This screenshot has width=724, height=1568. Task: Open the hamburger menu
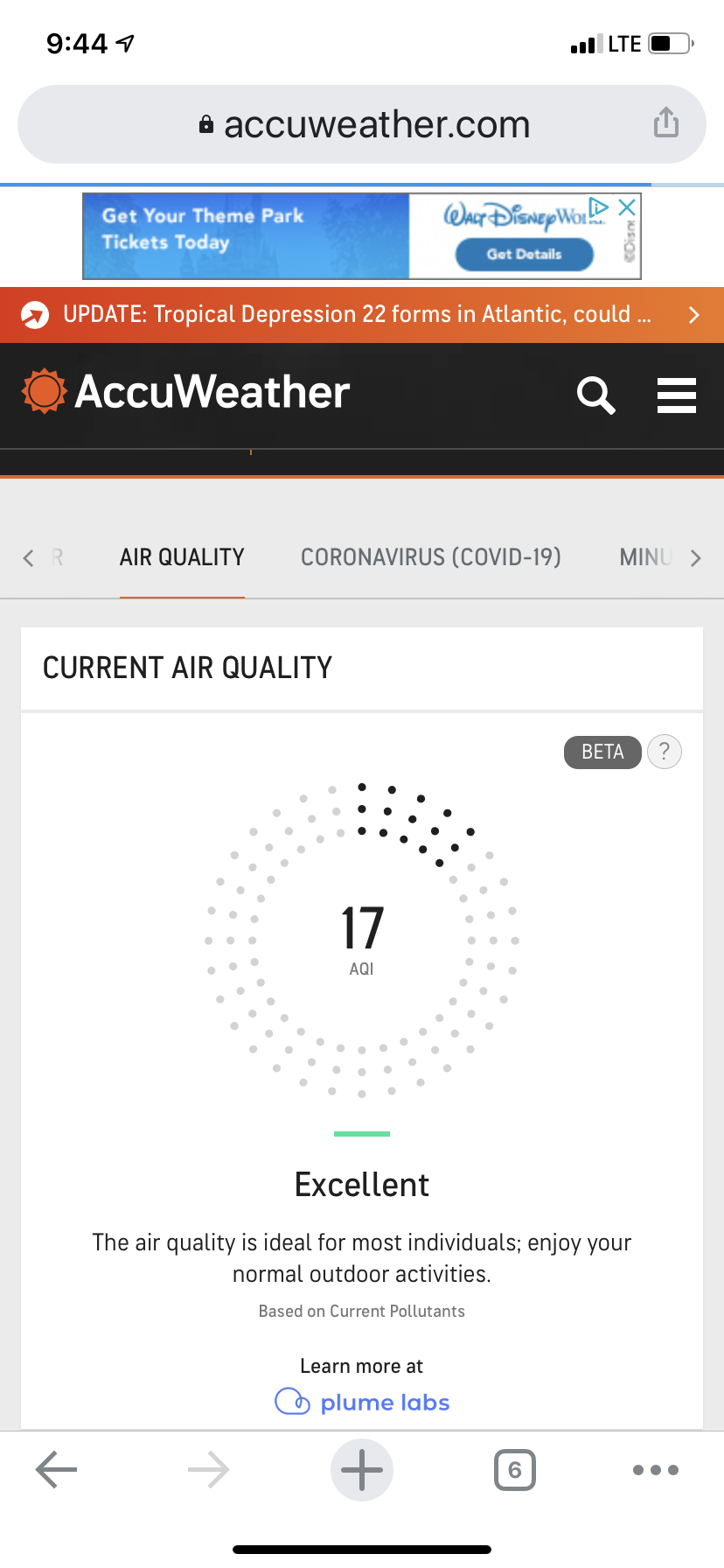pos(676,395)
